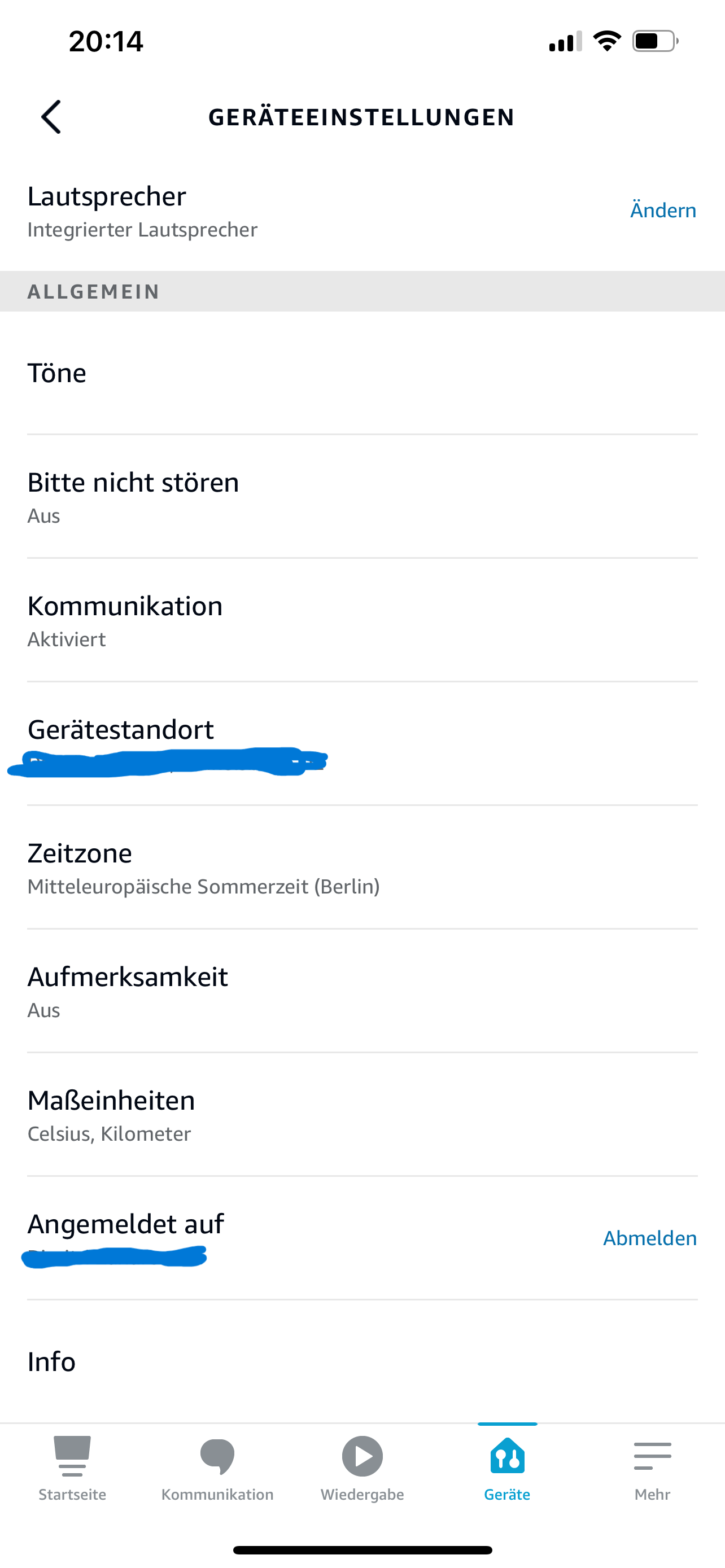Open Aufmerksamkeit settings
The height and width of the screenshot is (1568, 725).
click(x=361, y=991)
